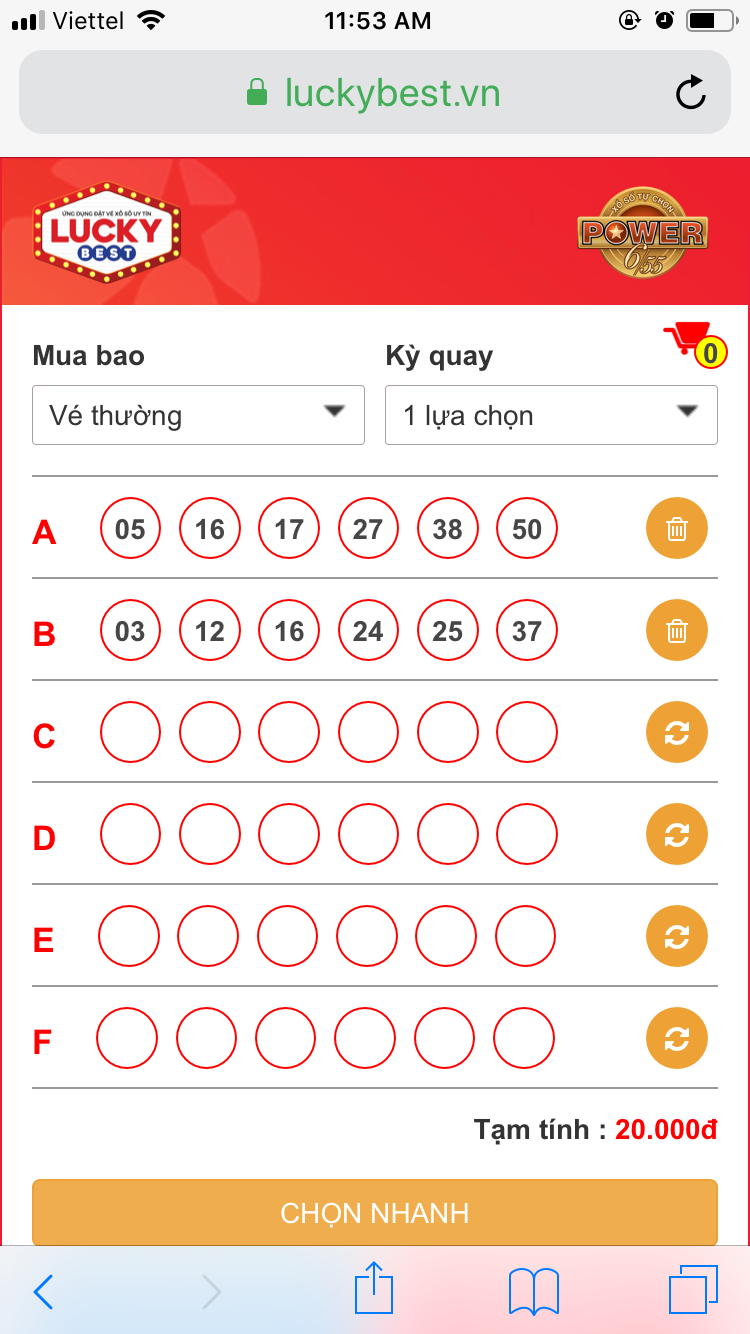Delete the numbers in row B

[677, 631]
